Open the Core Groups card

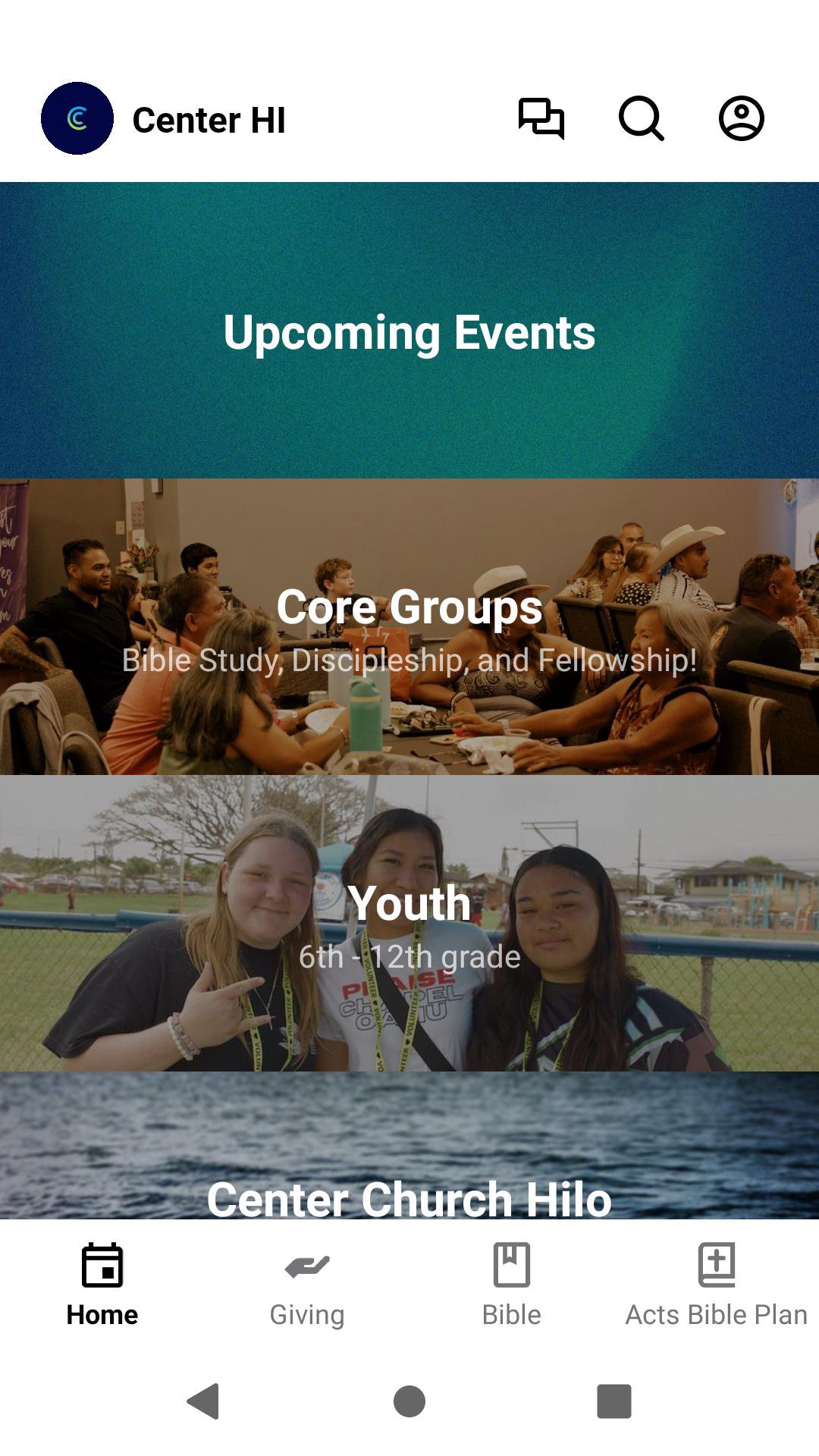pos(409,626)
